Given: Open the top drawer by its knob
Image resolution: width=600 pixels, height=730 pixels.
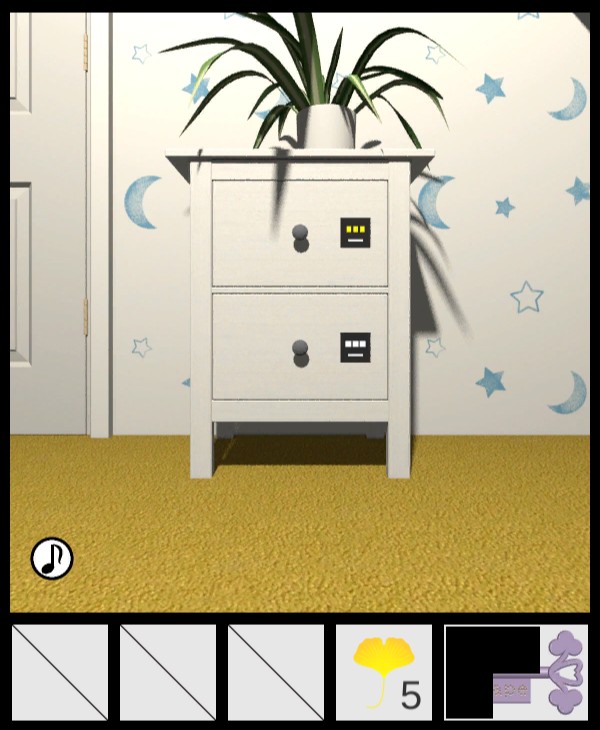Looking at the screenshot, I should [x=299, y=237].
